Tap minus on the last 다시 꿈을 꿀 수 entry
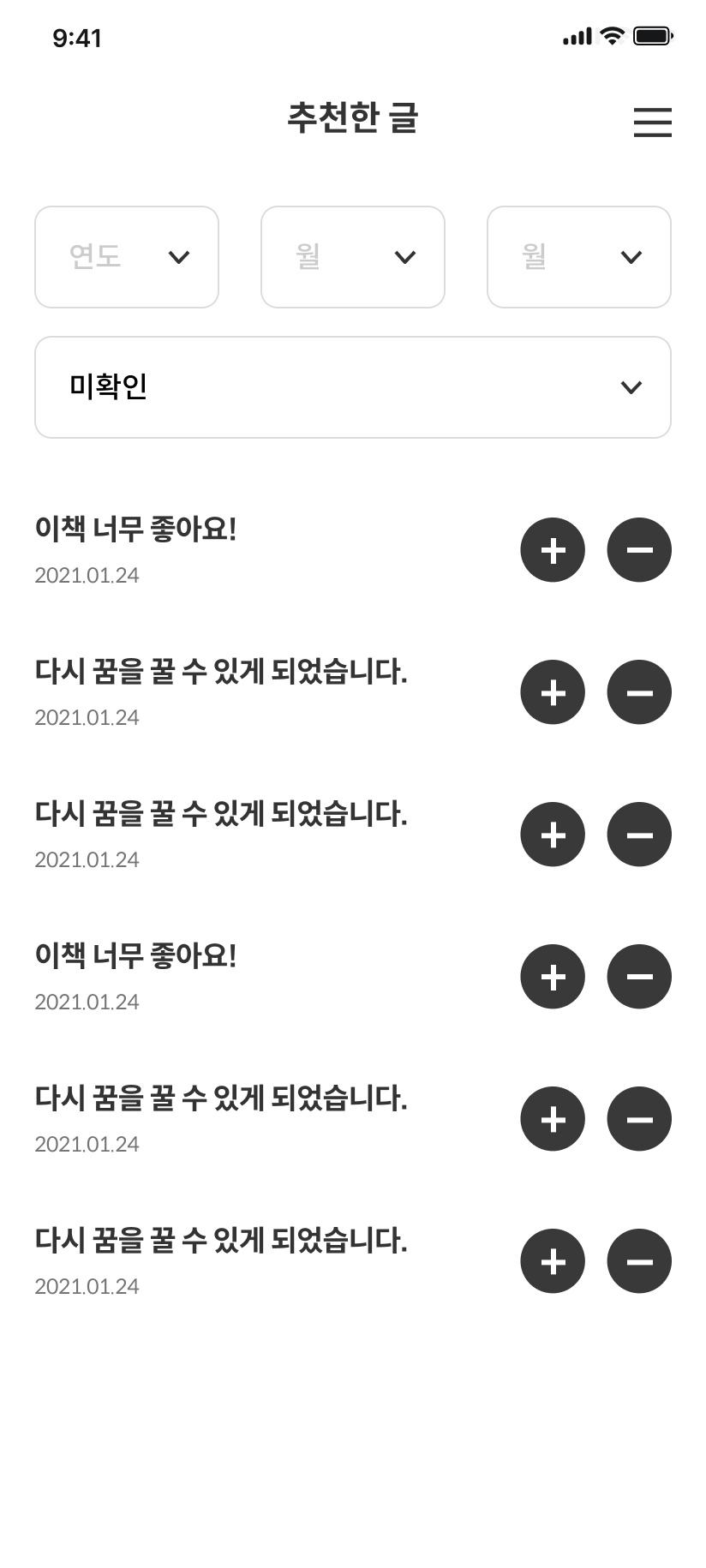Image resolution: width=706 pixels, height=1568 pixels. tap(639, 1261)
